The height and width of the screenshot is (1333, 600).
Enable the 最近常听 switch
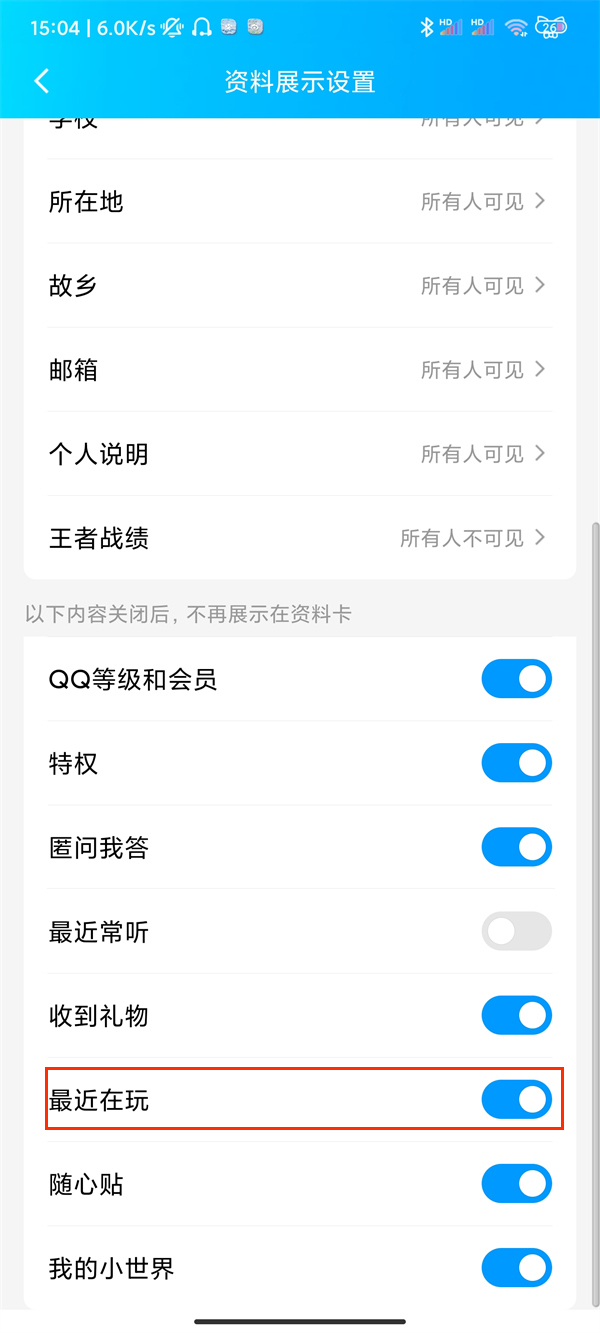(x=516, y=932)
